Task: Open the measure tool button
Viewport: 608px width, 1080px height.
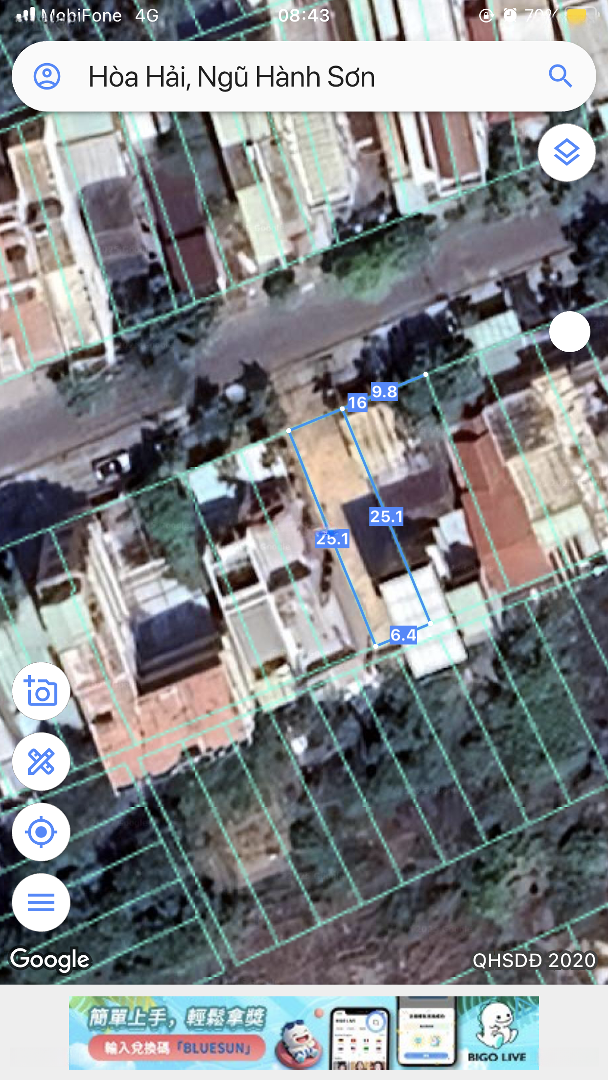Action: [x=41, y=762]
